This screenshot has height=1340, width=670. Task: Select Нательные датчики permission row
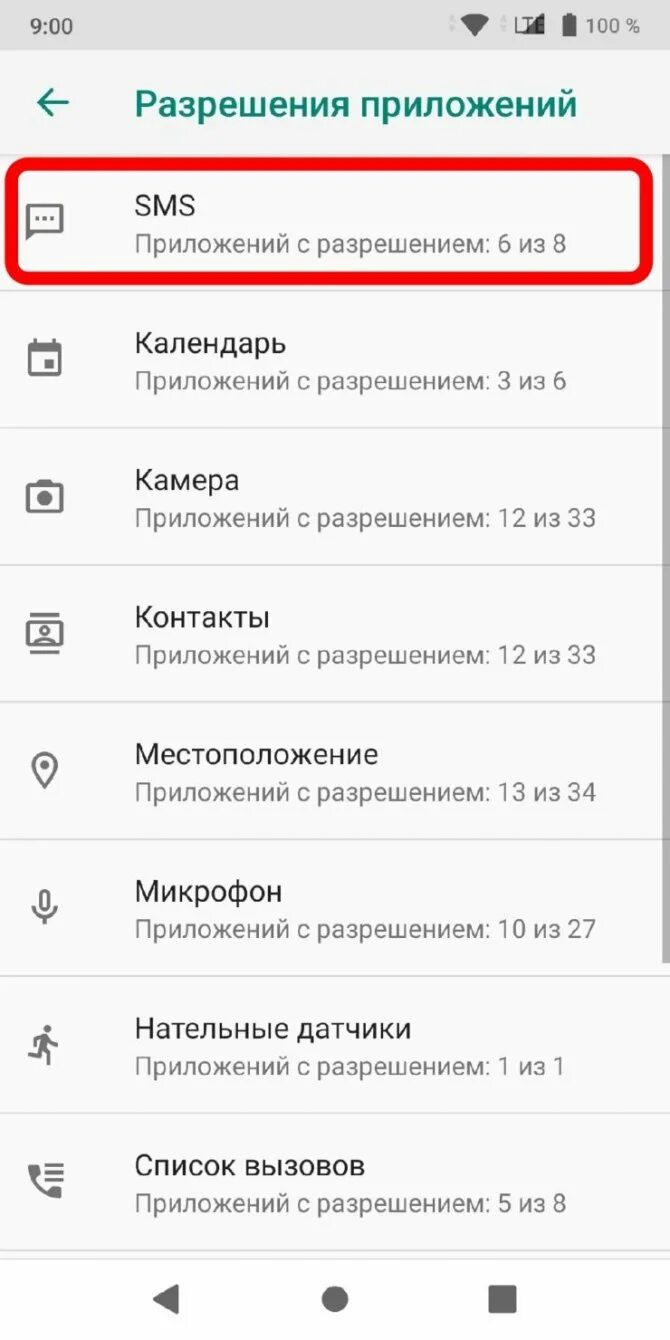tap(335, 1045)
